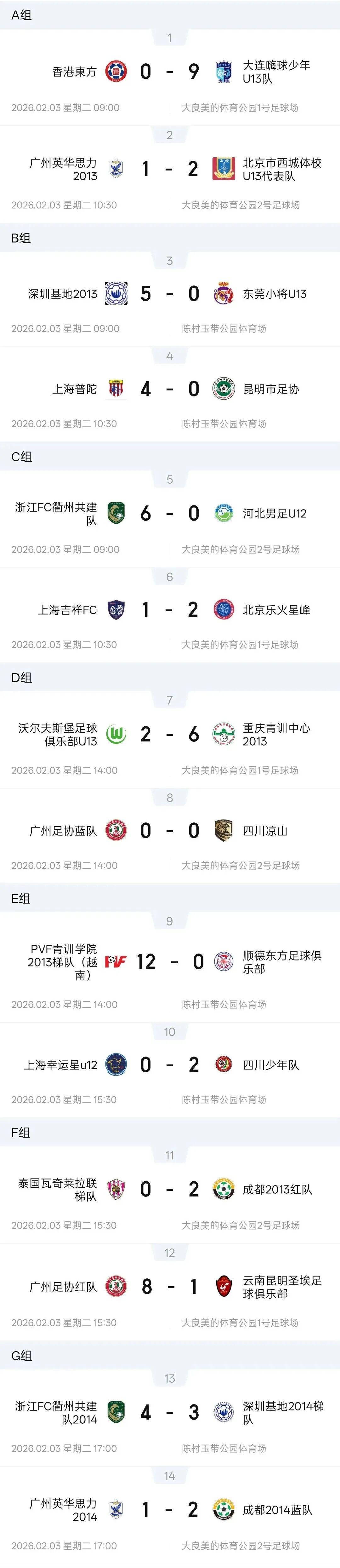View the 广州英华思力2013 vs 北京市西城体校 match
The width and height of the screenshot is (340, 1568).
coord(170,169)
